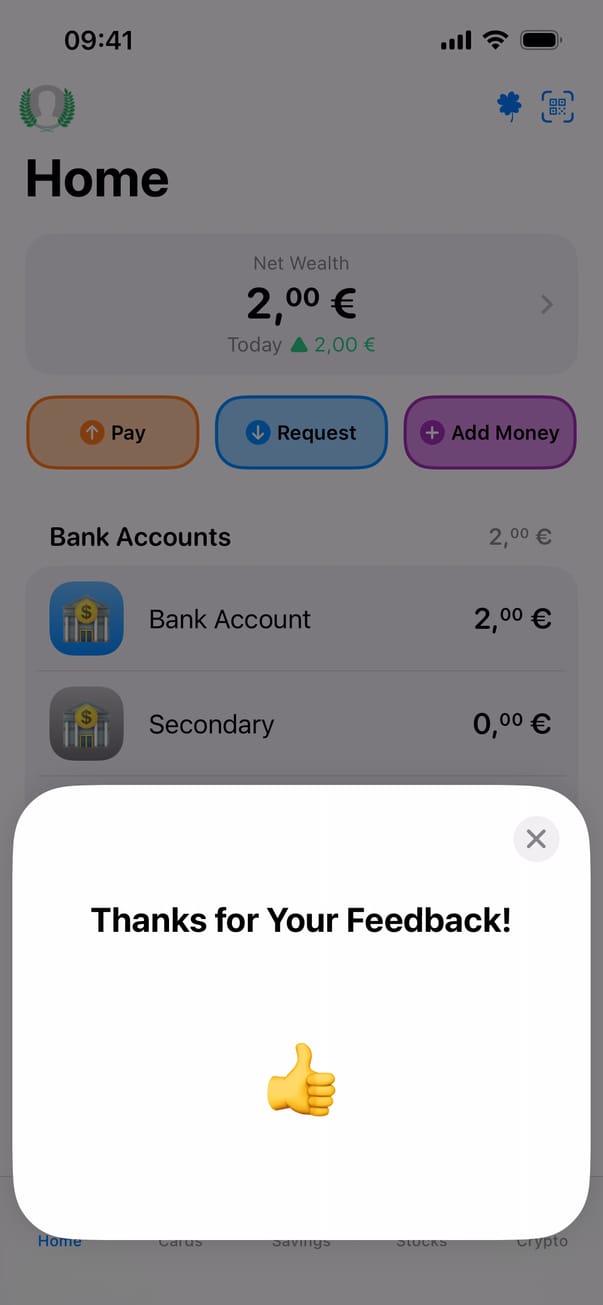Open the clover icon
The image size is (603, 1305).
coord(510,106)
